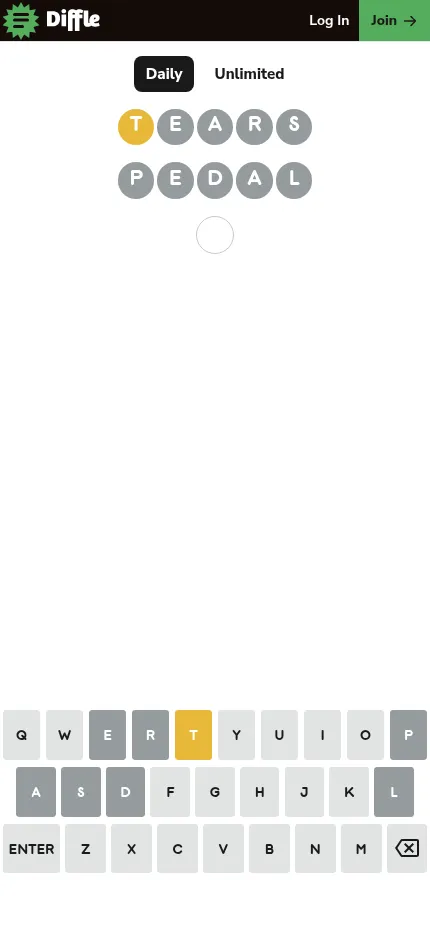
Task: Enter the letter N
Action: 315,848
